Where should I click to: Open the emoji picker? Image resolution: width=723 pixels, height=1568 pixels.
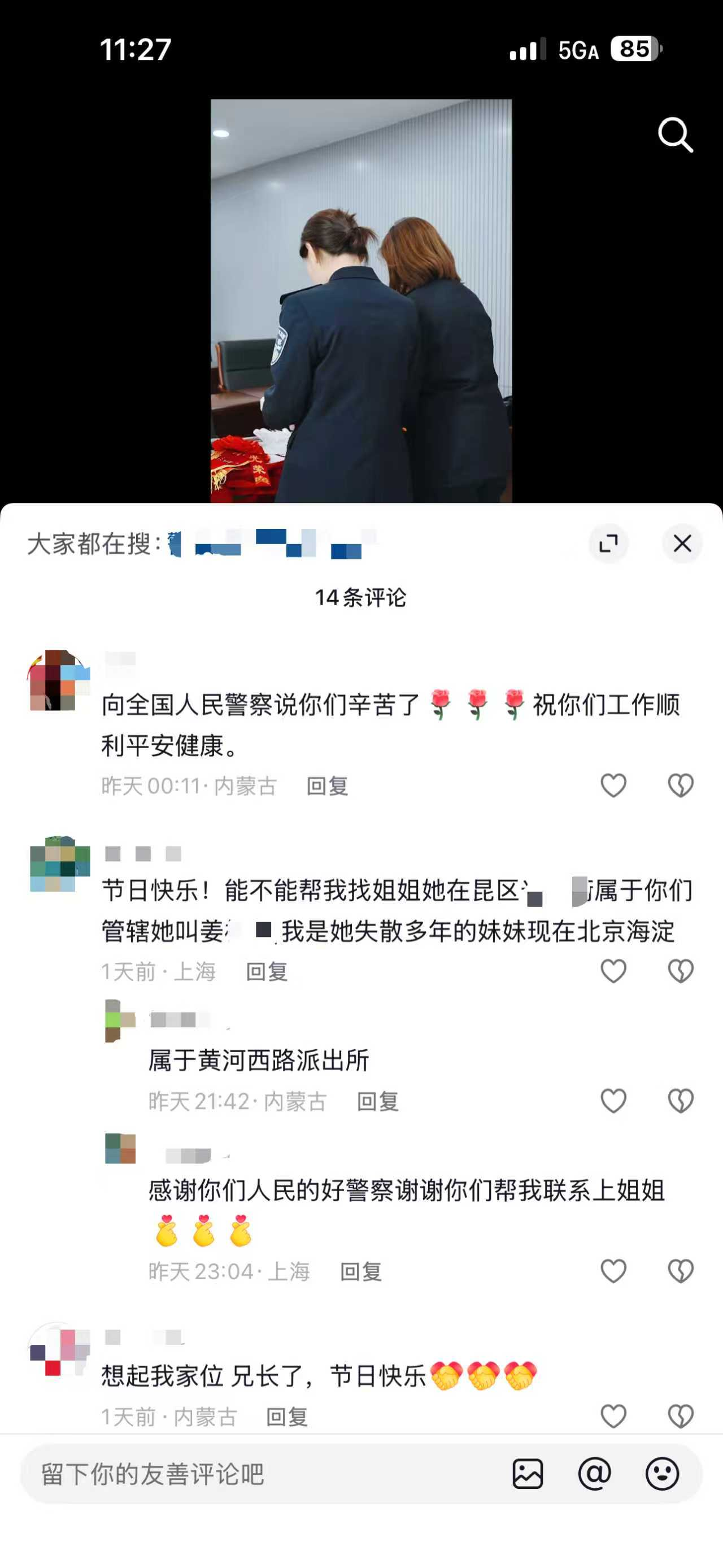point(662,1474)
